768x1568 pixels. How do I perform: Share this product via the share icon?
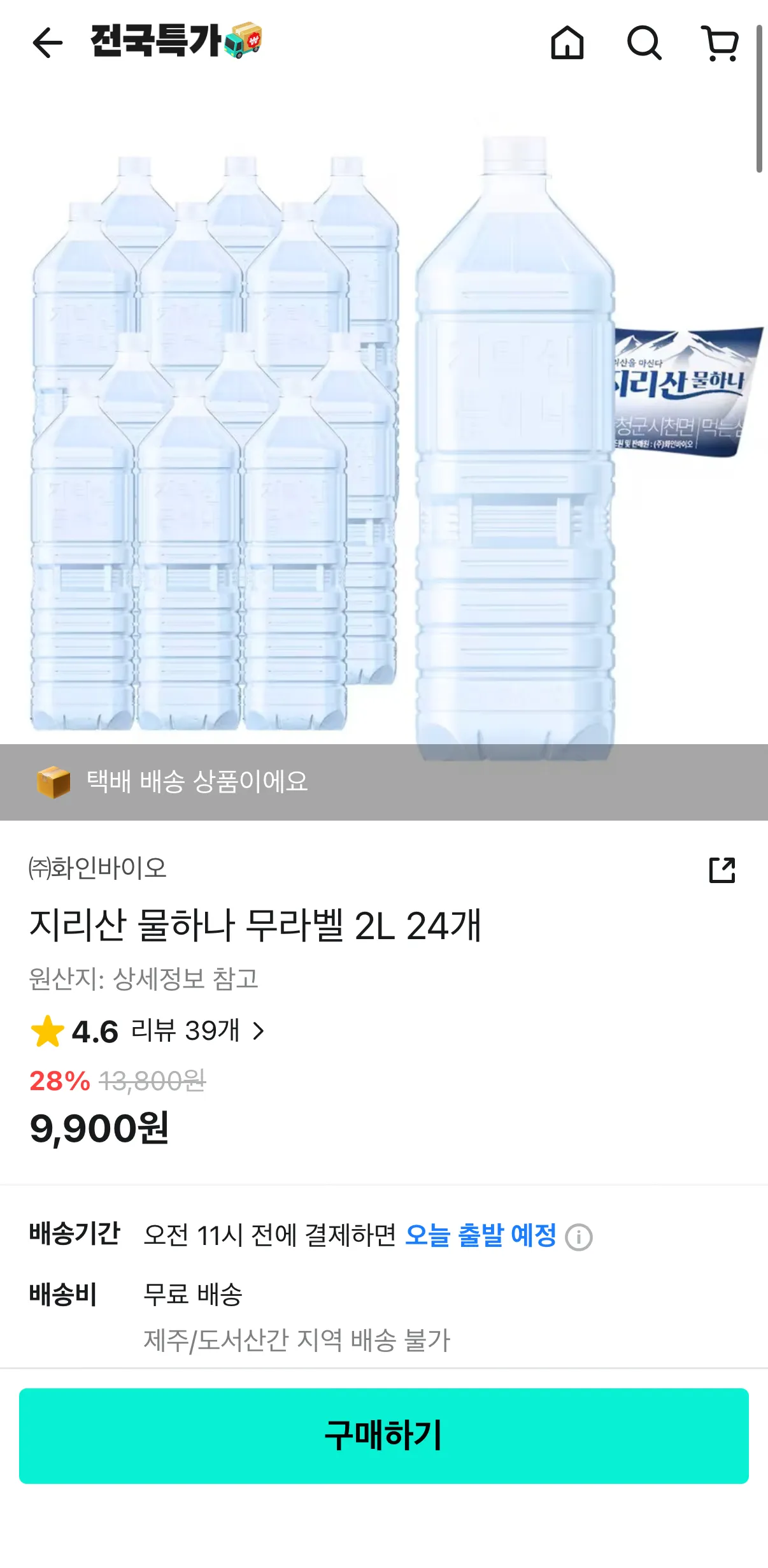click(x=722, y=870)
